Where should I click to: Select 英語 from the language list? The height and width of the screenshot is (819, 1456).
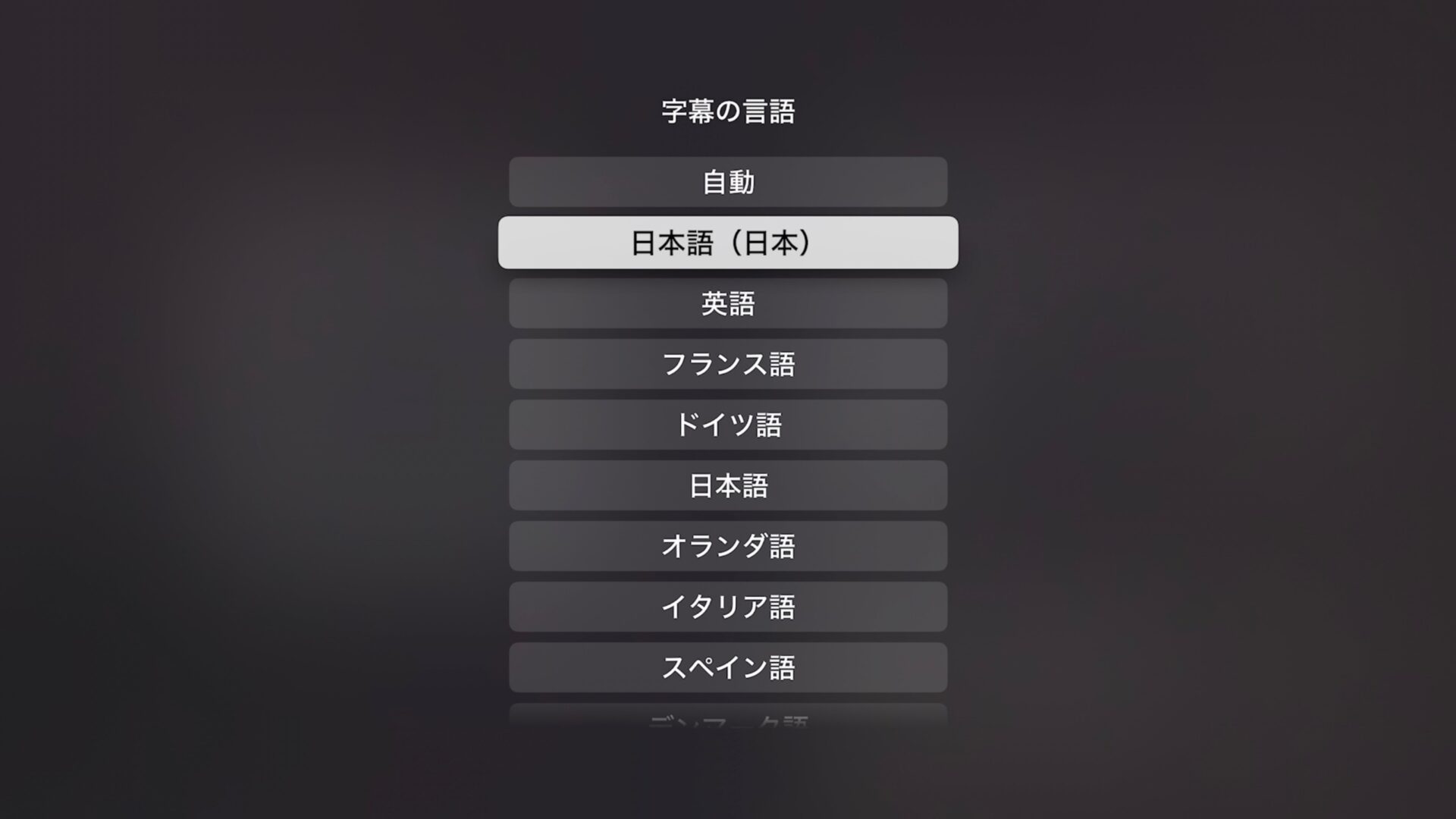click(x=728, y=303)
